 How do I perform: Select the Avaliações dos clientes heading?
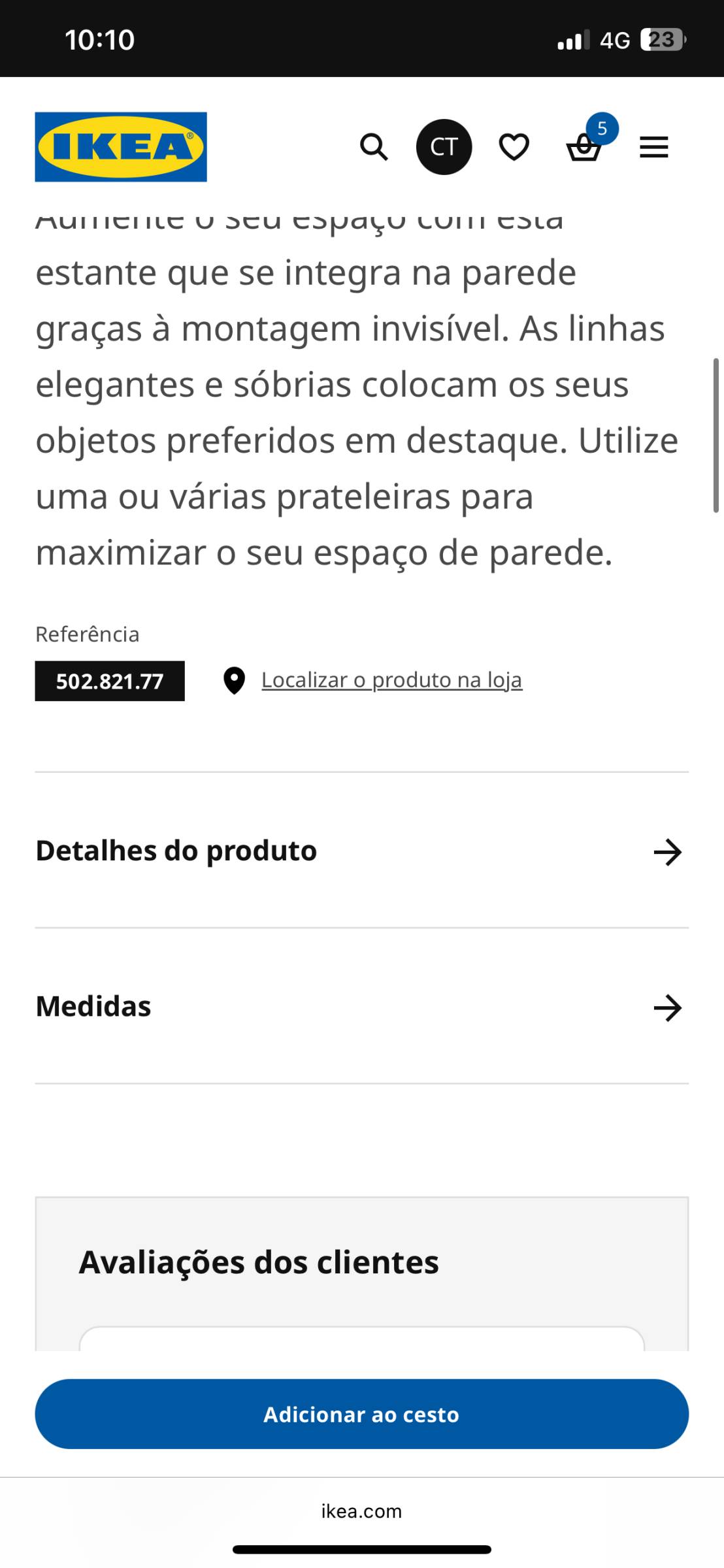tap(259, 1261)
